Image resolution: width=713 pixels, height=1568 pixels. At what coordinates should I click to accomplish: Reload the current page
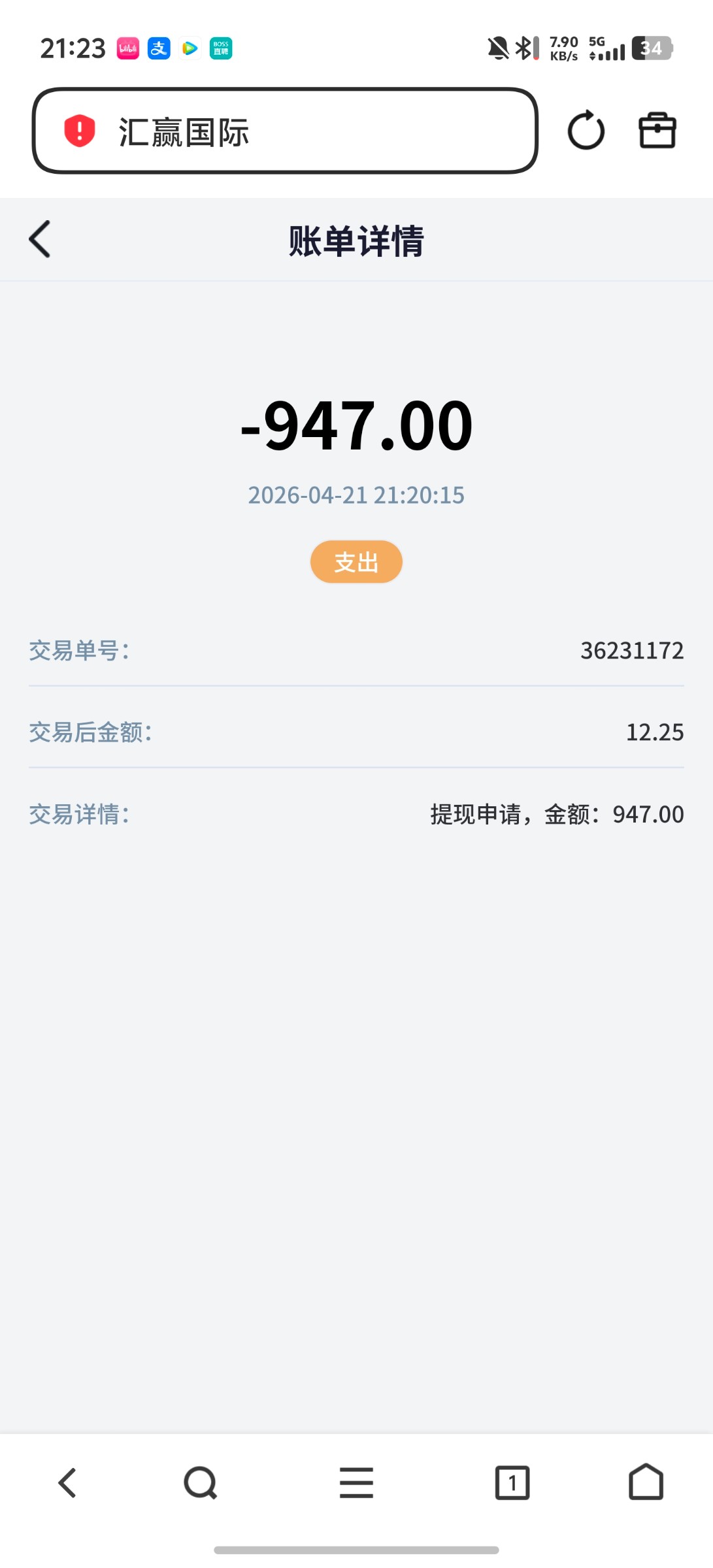point(586,131)
